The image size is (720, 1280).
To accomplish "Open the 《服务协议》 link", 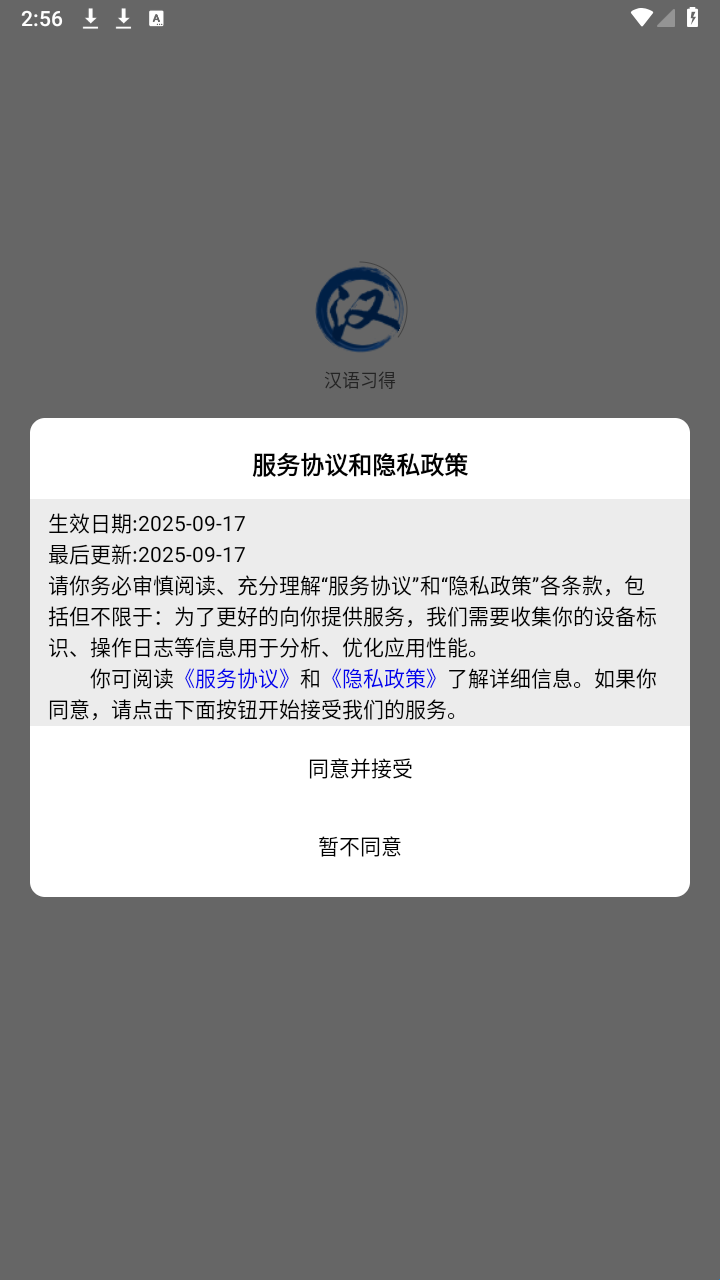I will pyautogui.click(x=237, y=679).
